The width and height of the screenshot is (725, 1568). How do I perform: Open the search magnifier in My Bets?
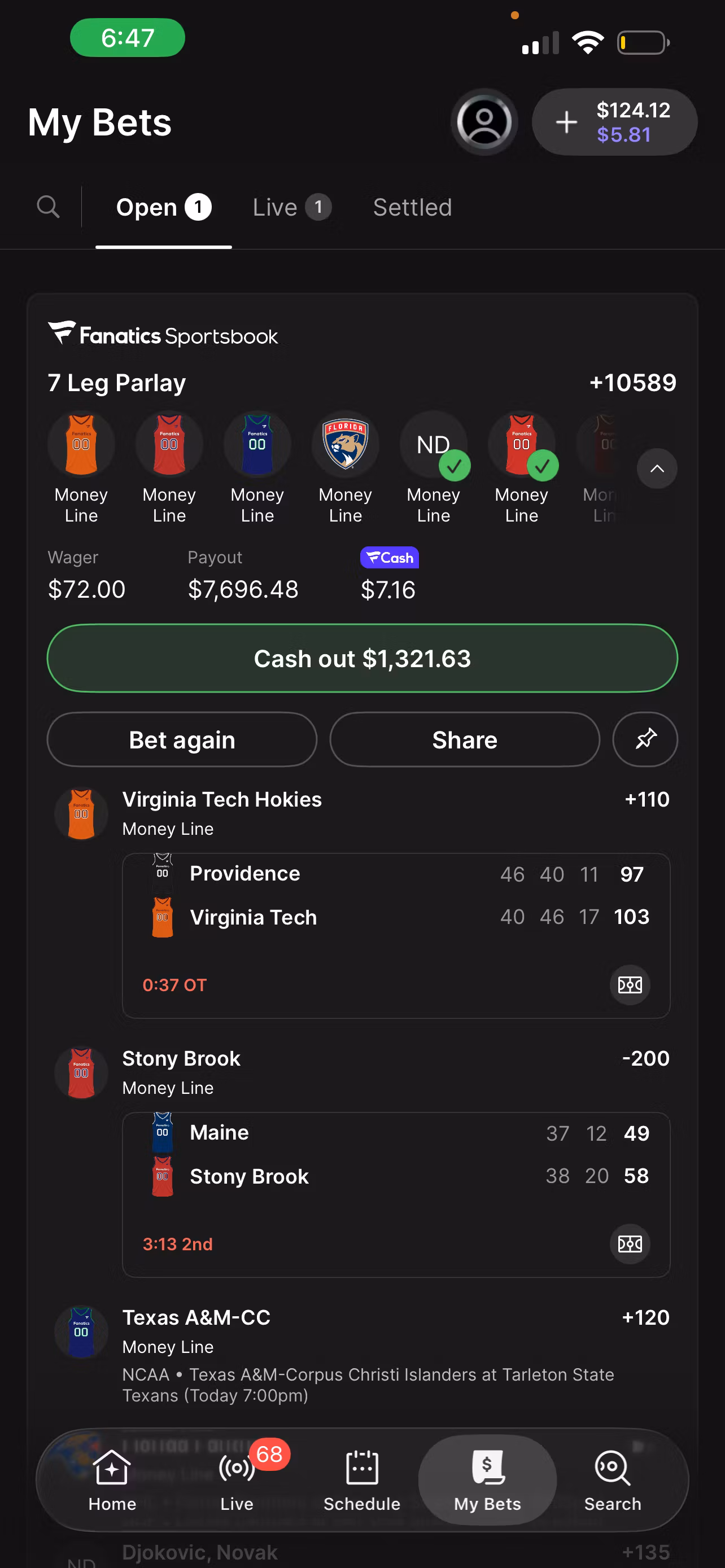(x=48, y=207)
